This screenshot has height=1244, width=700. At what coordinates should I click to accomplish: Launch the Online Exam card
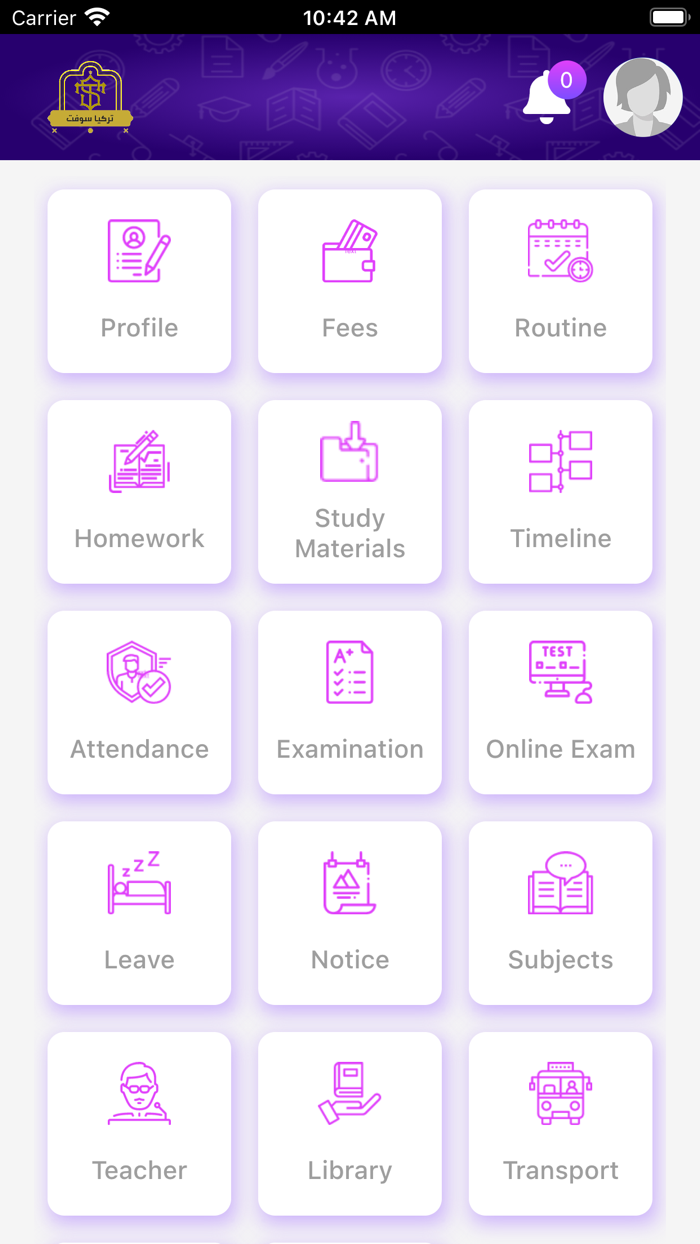pos(560,702)
